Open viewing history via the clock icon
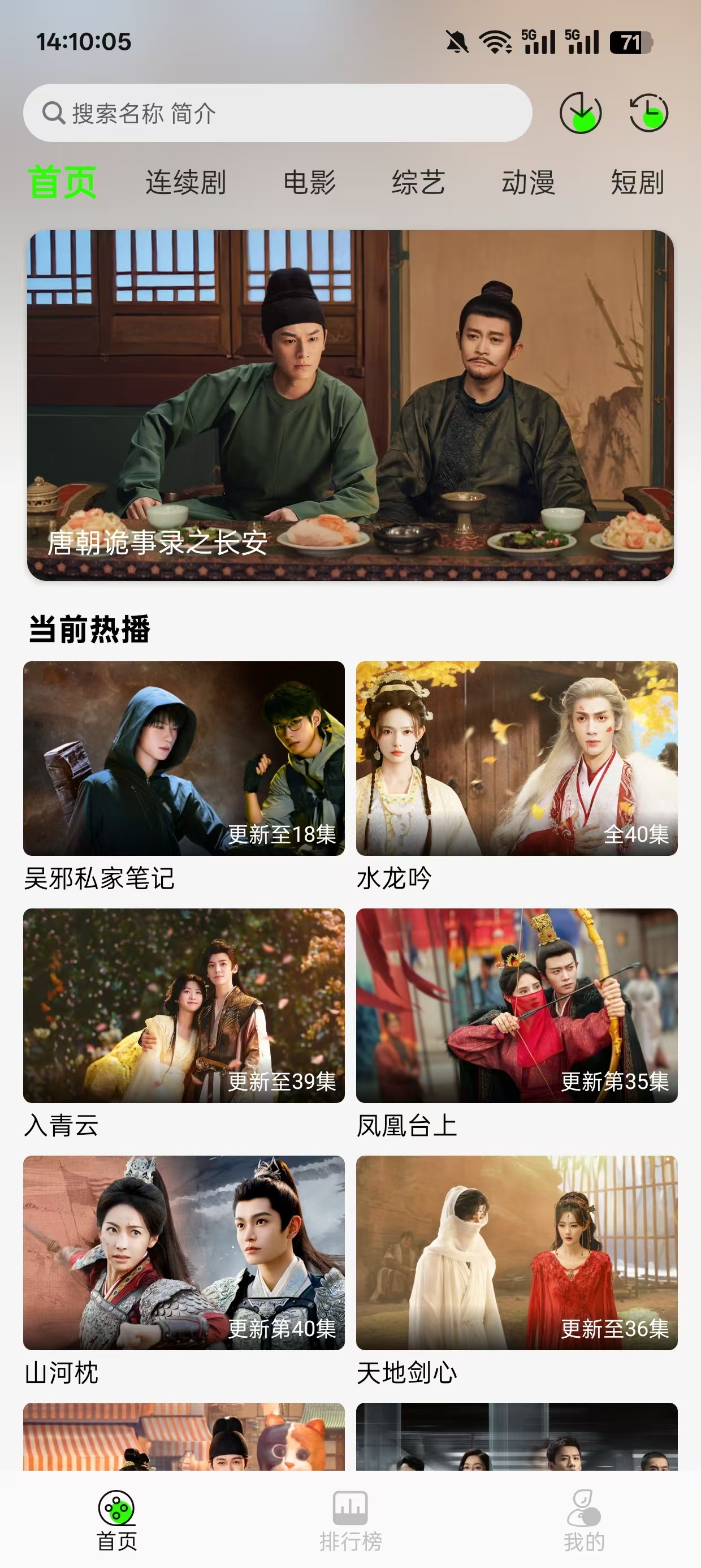Image resolution: width=701 pixels, height=1568 pixels. click(648, 113)
